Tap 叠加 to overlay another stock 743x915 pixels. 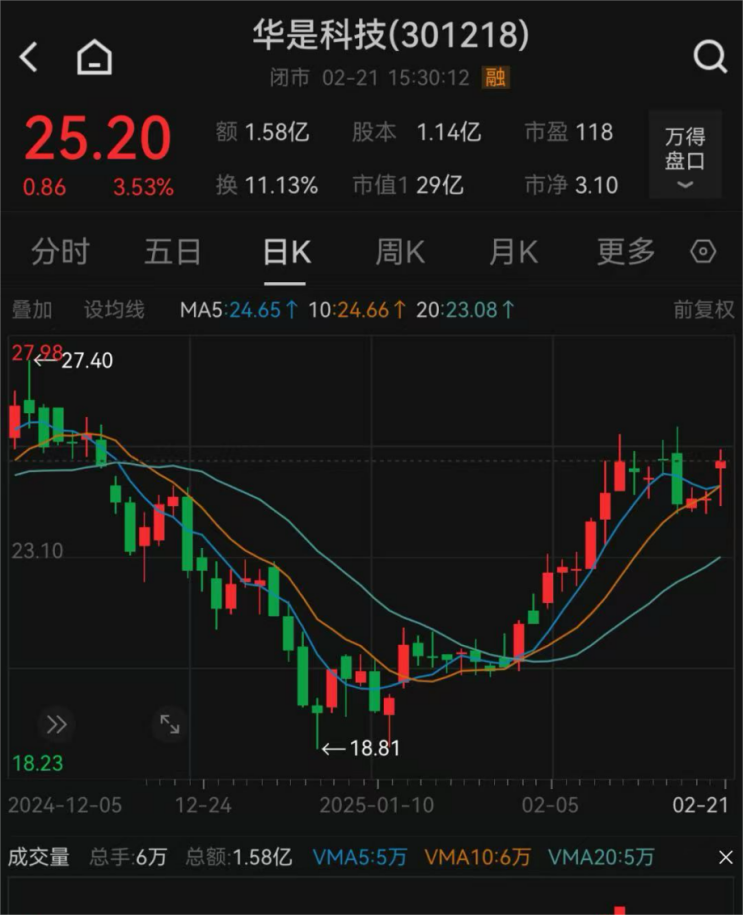coord(31,310)
